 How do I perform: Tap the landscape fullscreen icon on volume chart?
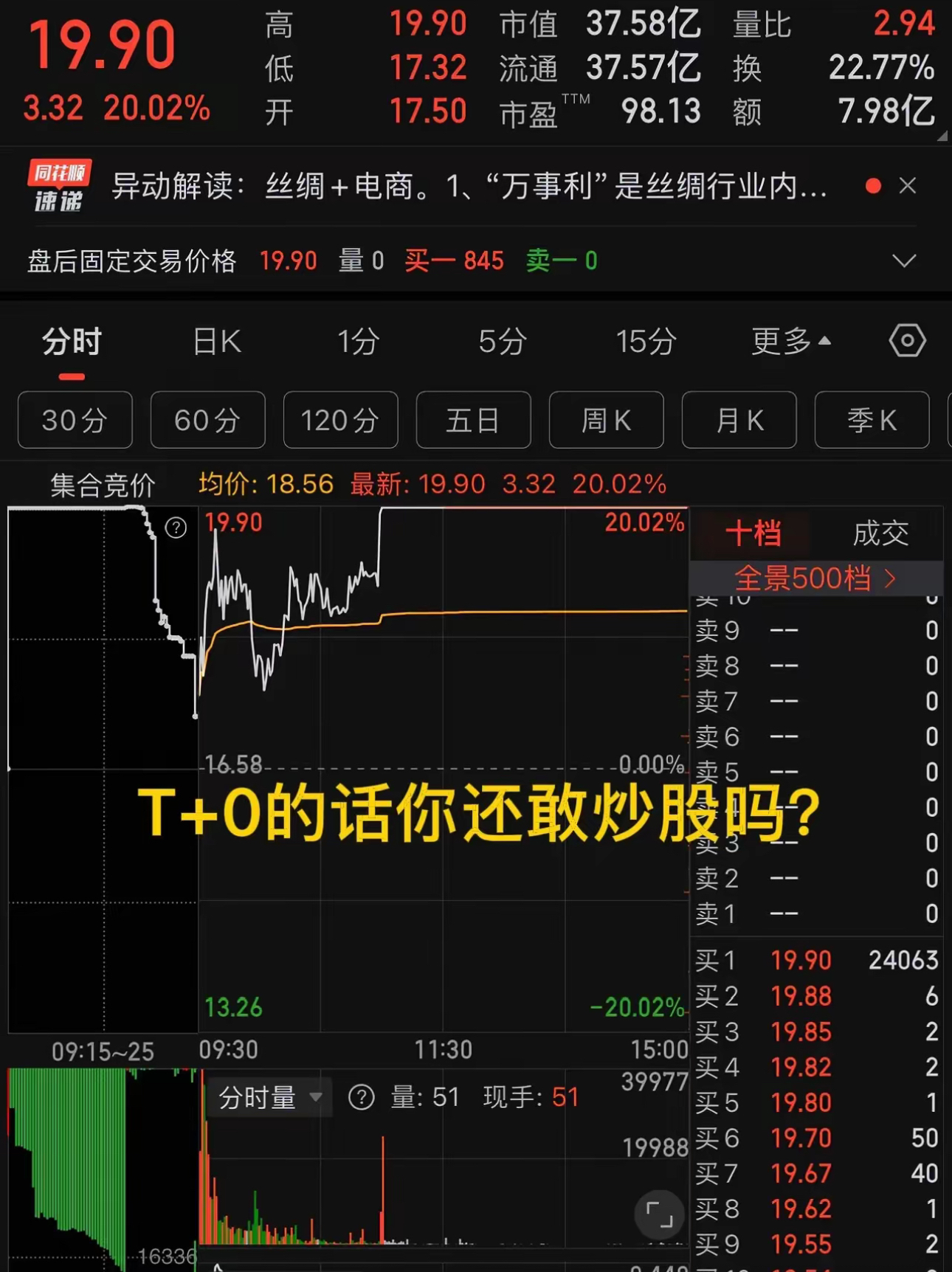pos(660,1214)
